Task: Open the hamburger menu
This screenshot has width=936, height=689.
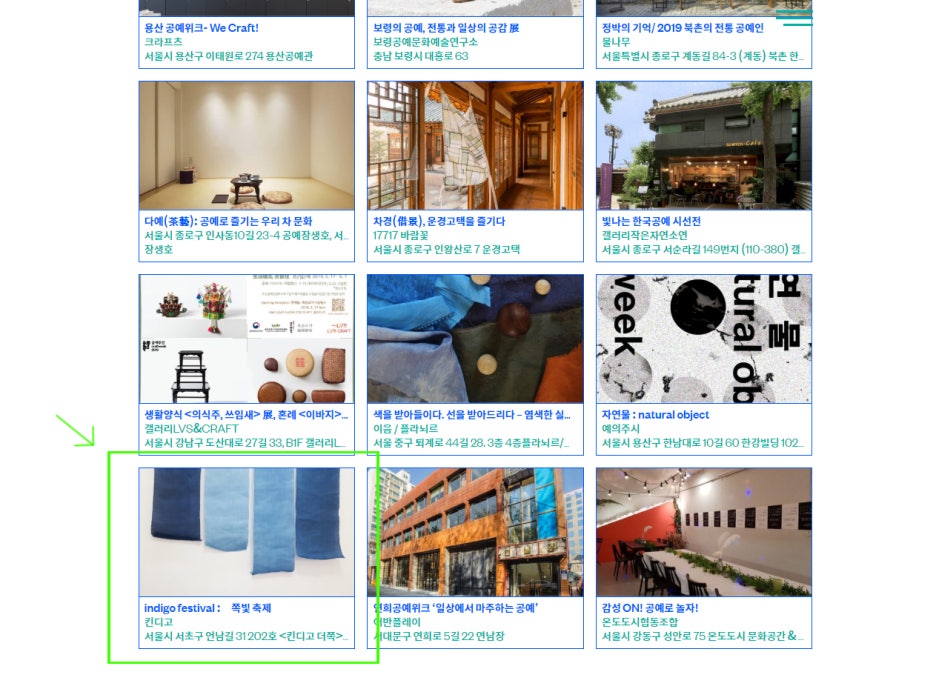Action: (x=794, y=17)
